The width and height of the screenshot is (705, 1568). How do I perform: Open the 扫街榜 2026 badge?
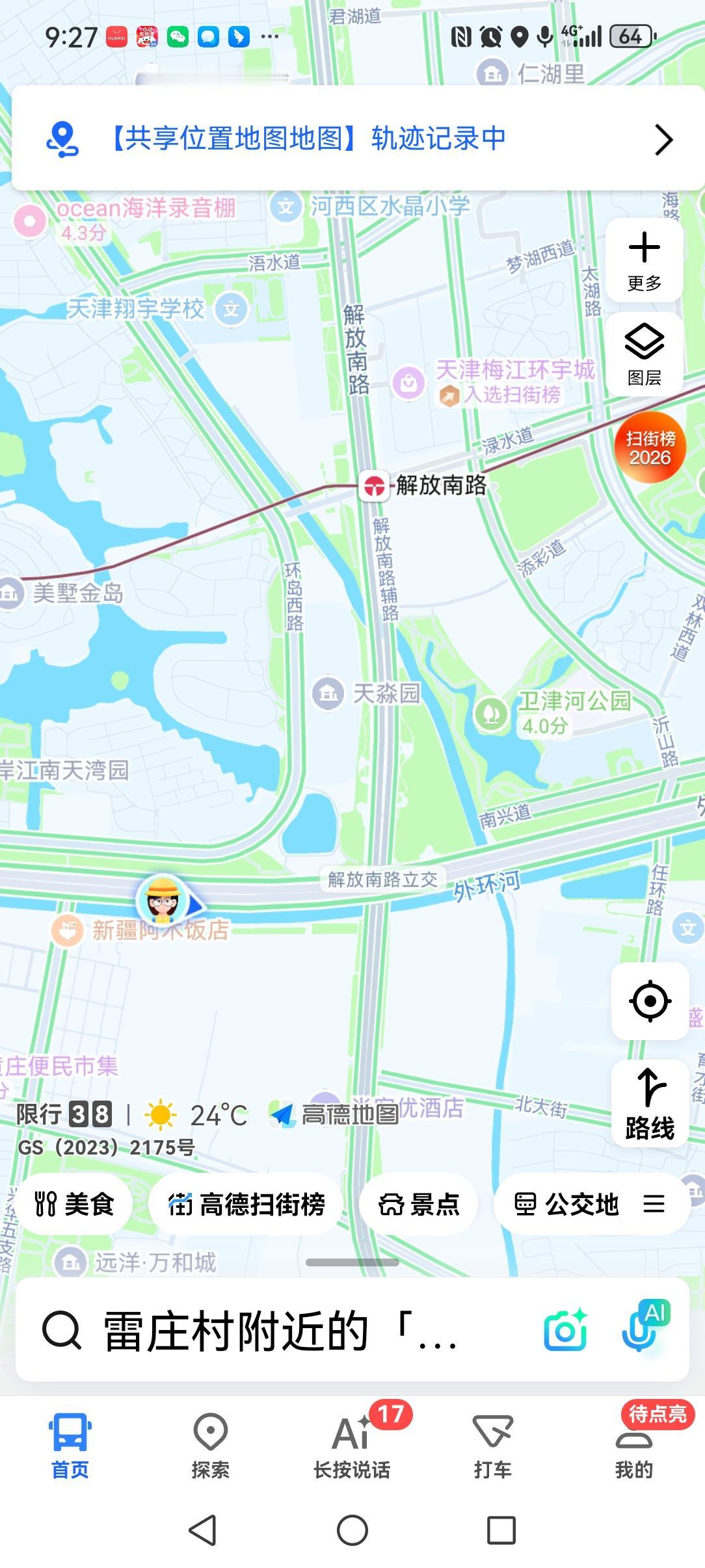point(650,447)
